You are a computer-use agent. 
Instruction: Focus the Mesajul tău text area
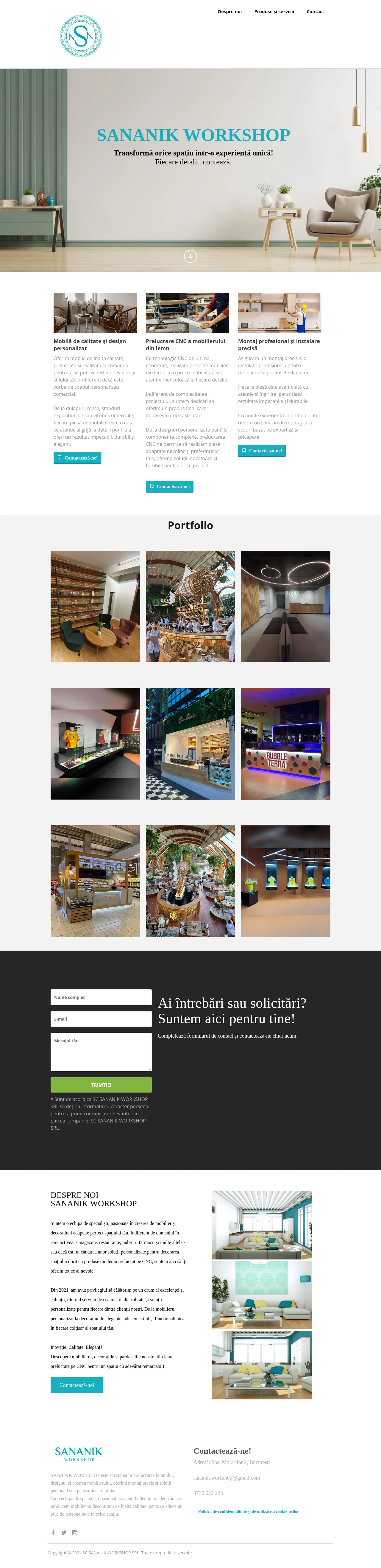pos(101,1051)
